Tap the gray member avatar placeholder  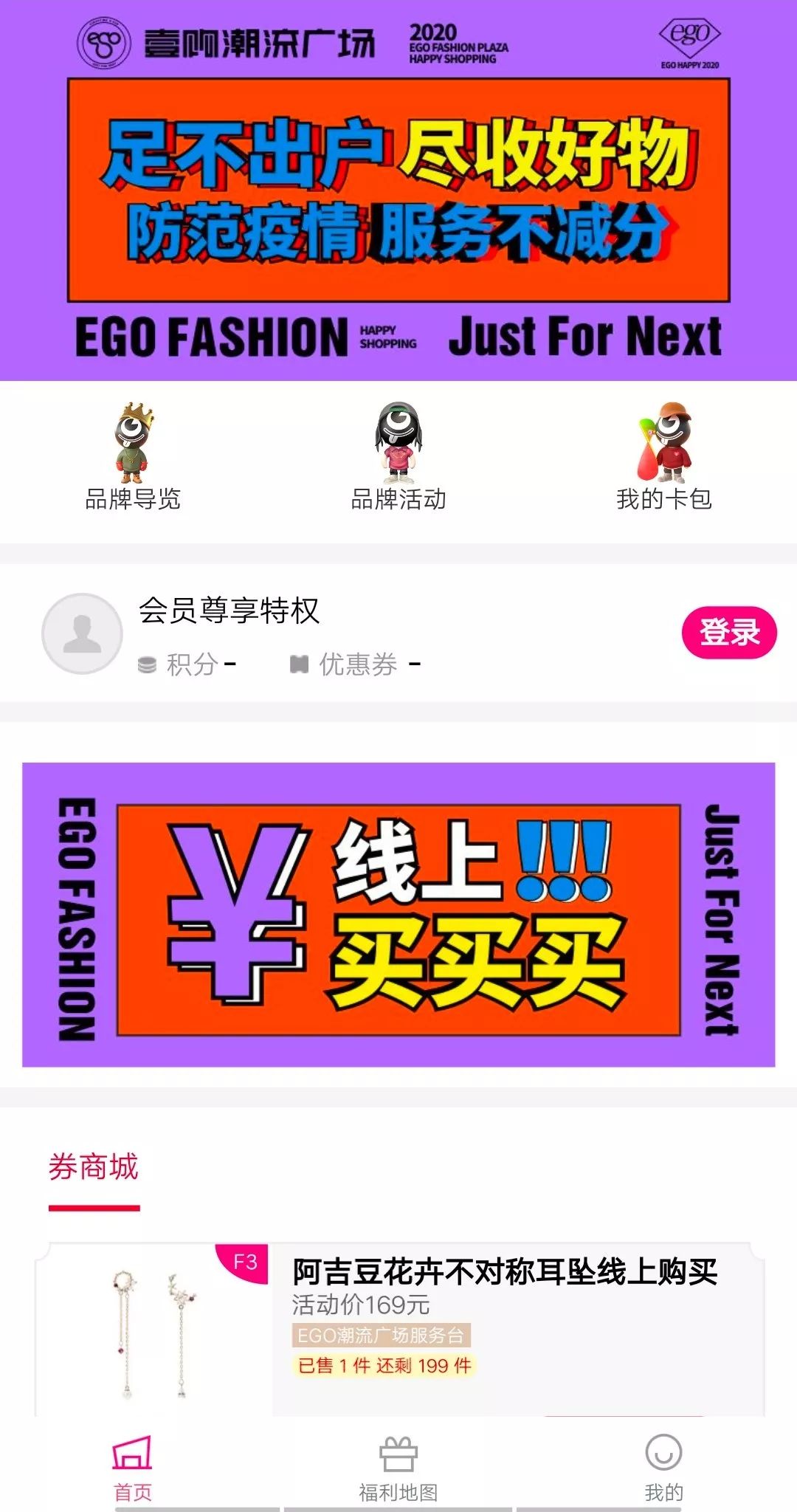pyautogui.click(x=83, y=633)
